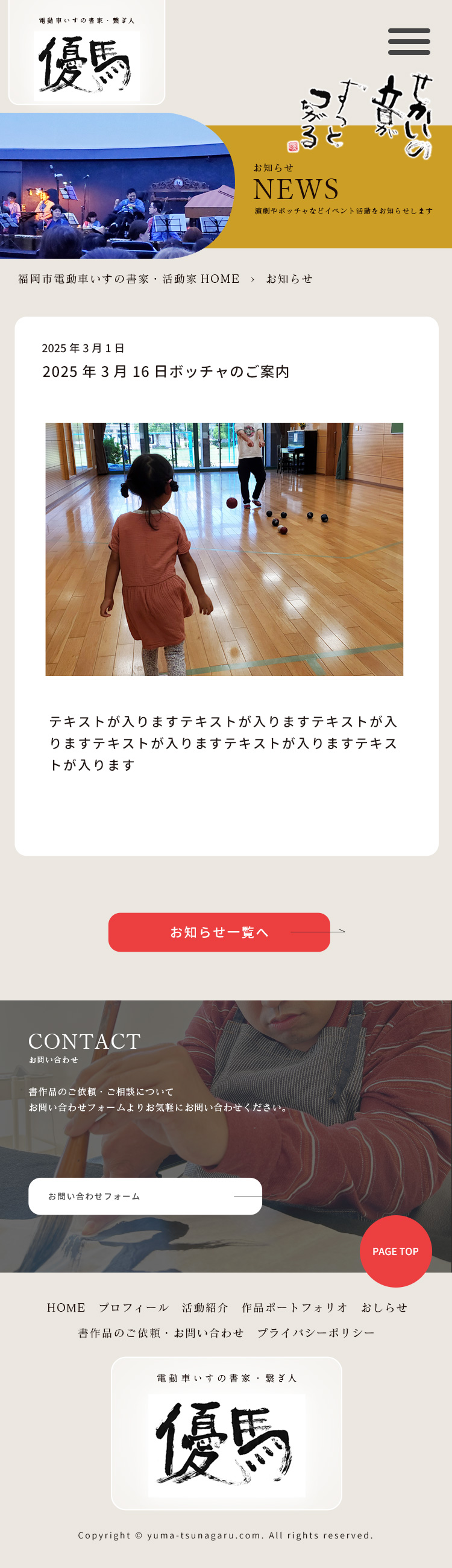Go to 福岡市電動車いすの書家・活動家 HOME breadcrumb

click(x=129, y=279)
